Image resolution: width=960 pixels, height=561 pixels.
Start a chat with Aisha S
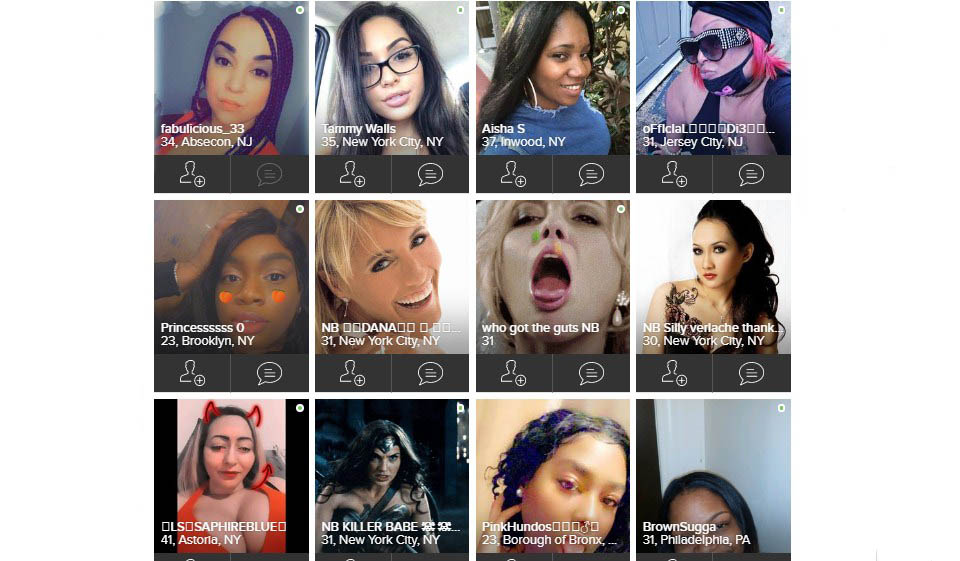(x=591, y=174)
